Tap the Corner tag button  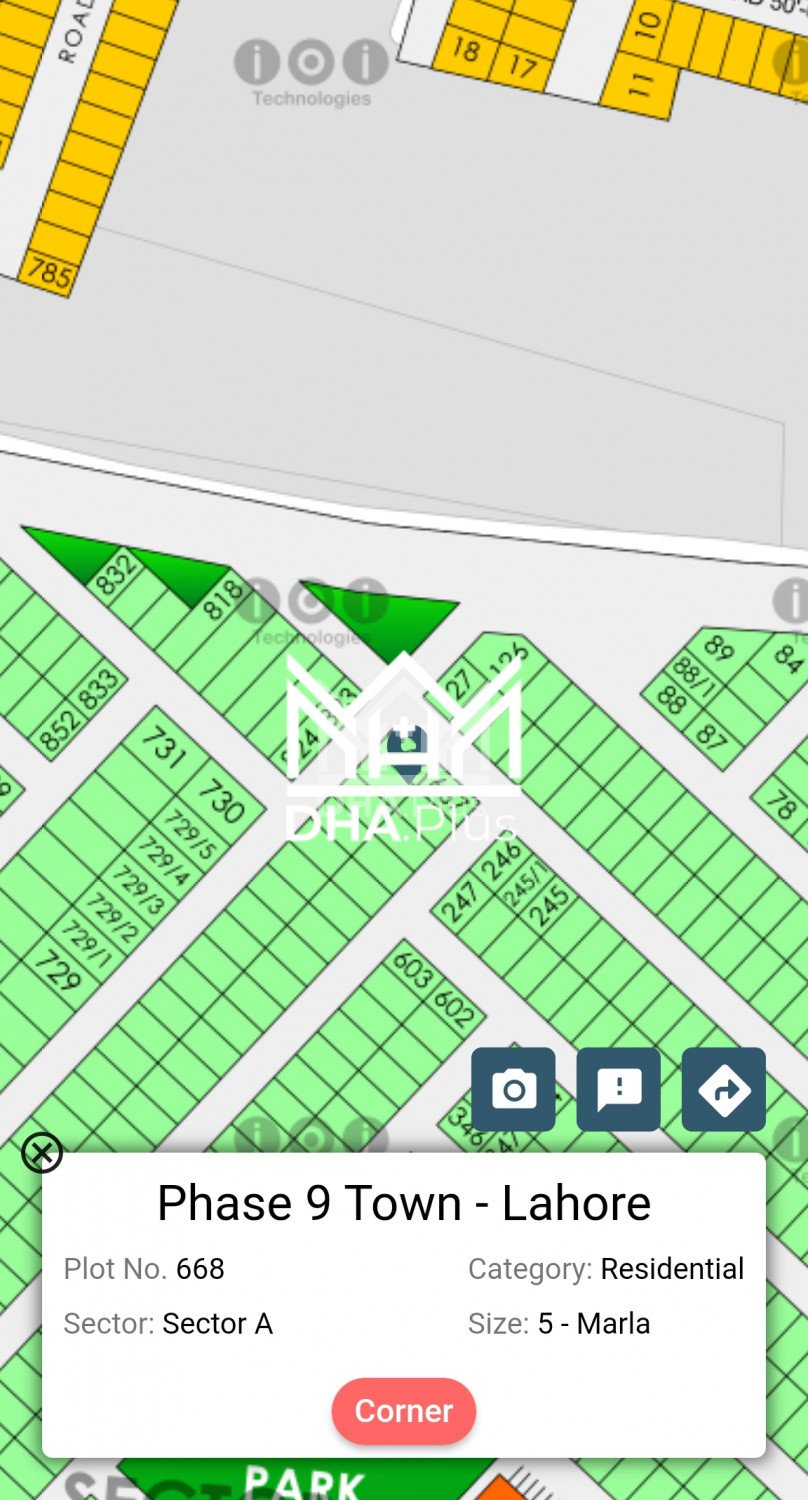[404, 1410]
